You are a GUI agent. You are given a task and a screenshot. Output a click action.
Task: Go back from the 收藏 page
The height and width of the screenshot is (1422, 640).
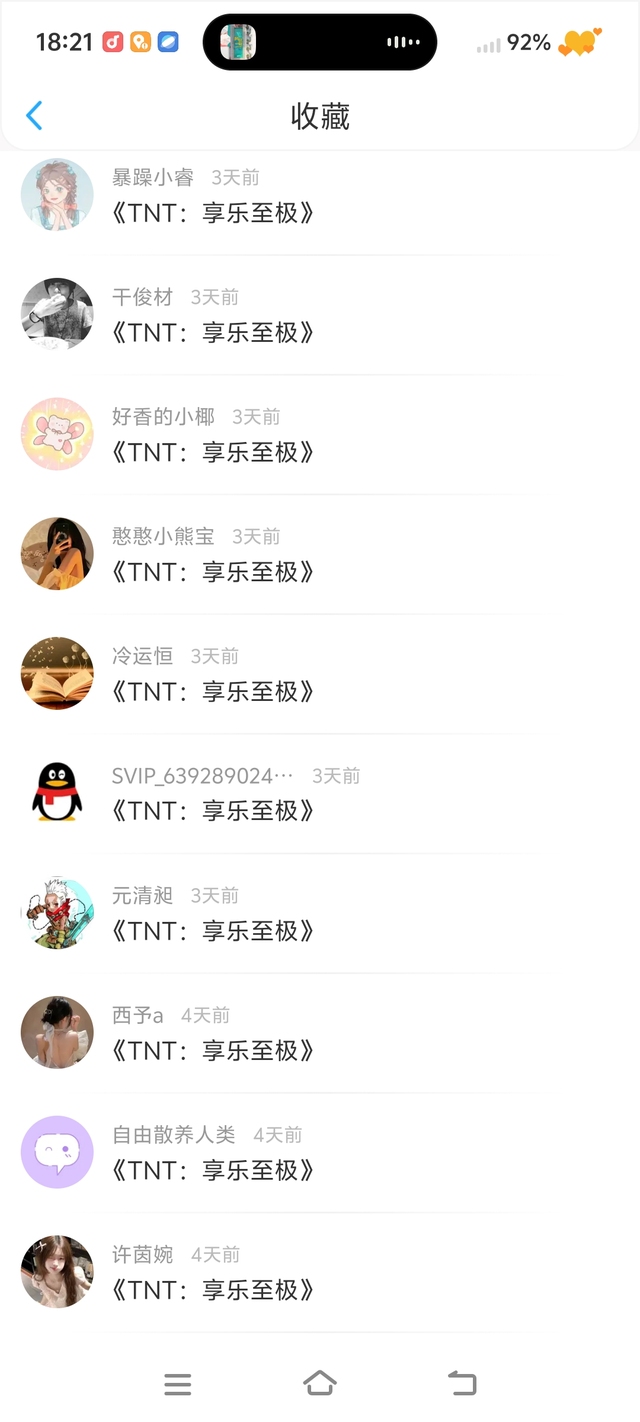34,116
